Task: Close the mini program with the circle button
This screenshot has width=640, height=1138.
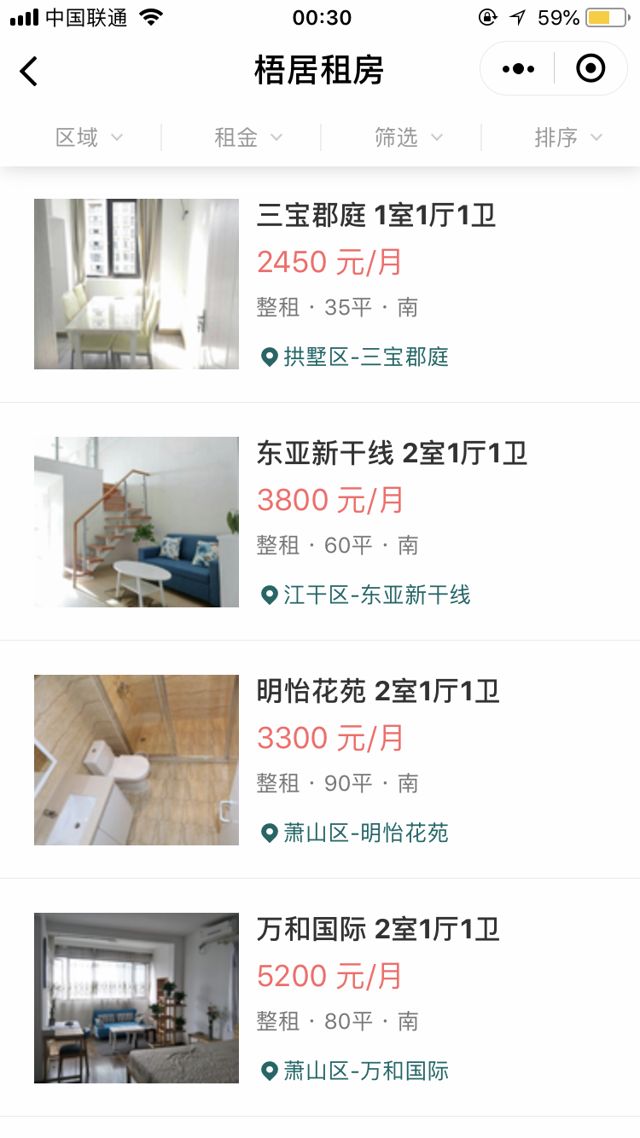Action: point(591,69)
